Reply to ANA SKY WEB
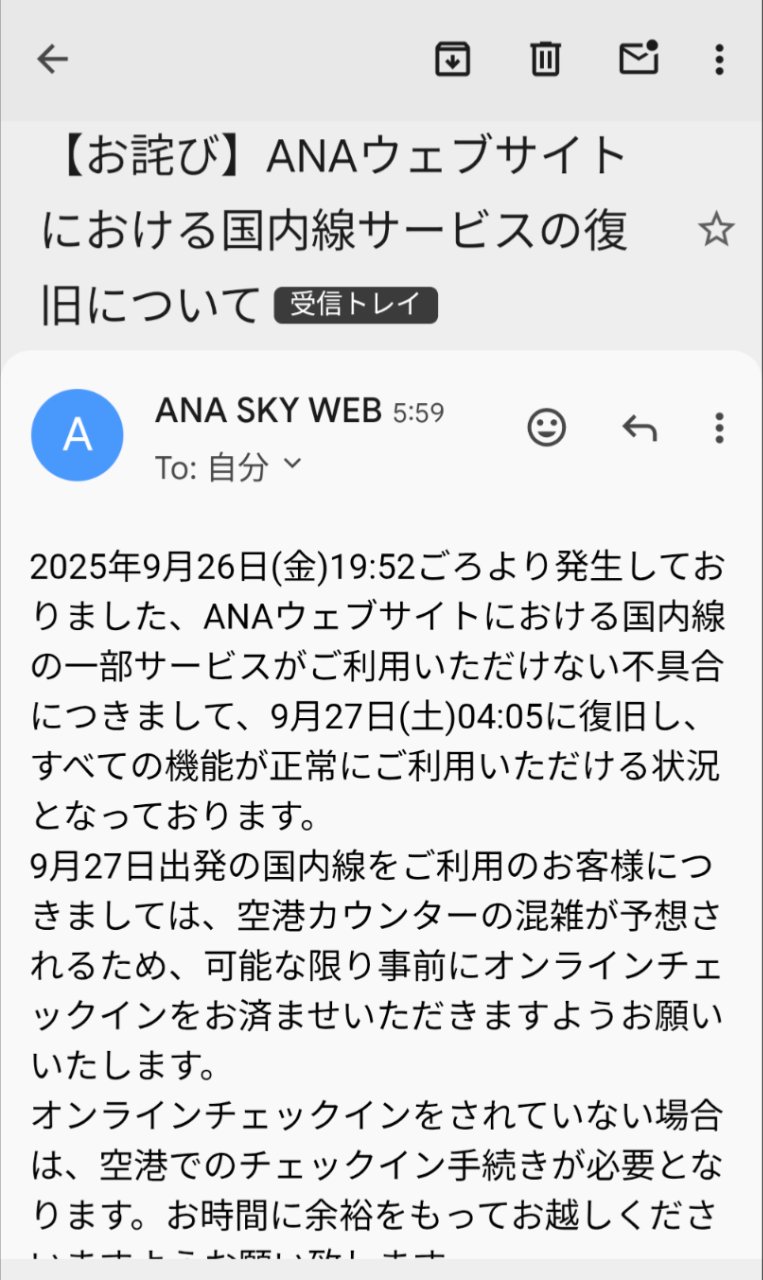 pyautogui.click(x=640, y=428)
